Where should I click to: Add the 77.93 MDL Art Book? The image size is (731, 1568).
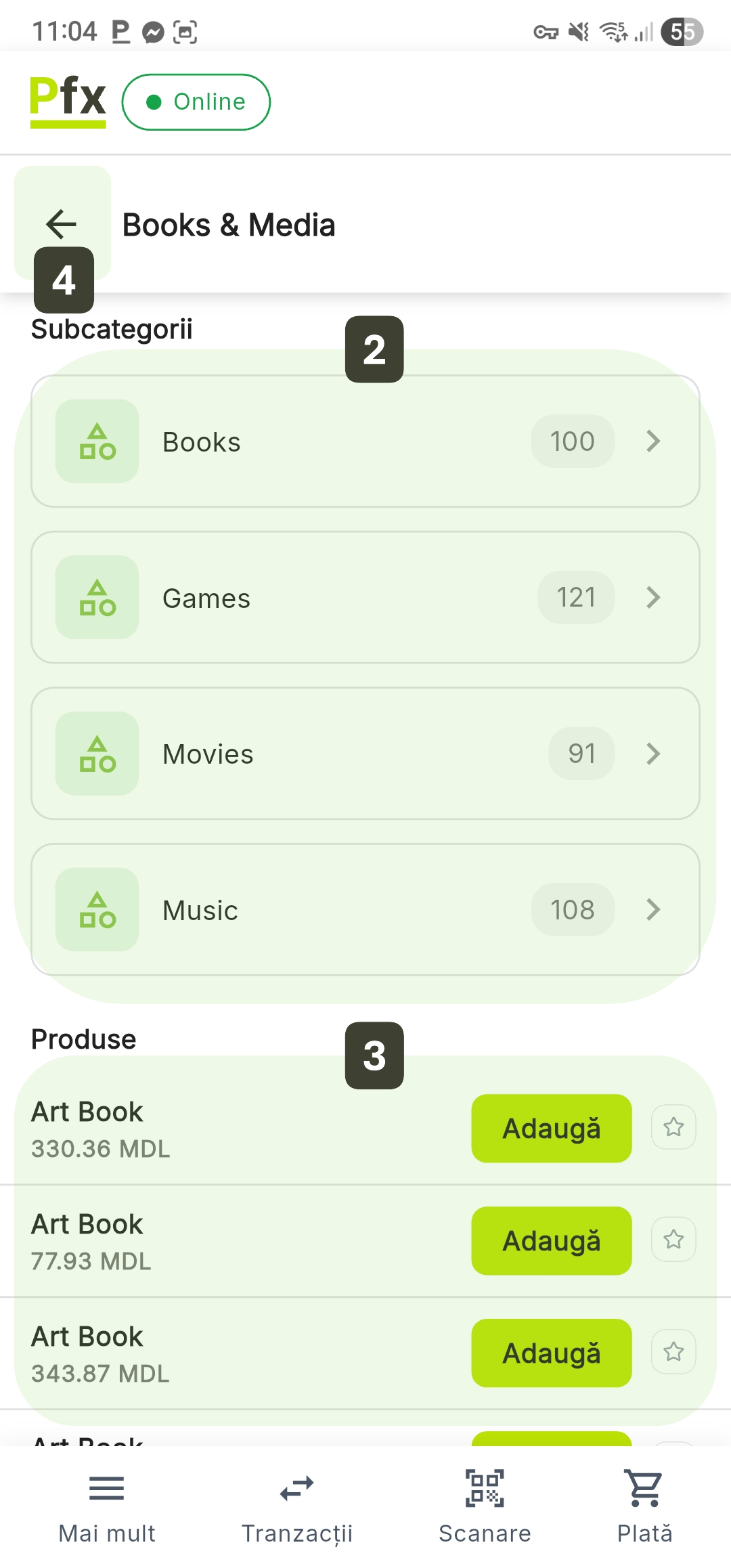[x=551, y=1240]
